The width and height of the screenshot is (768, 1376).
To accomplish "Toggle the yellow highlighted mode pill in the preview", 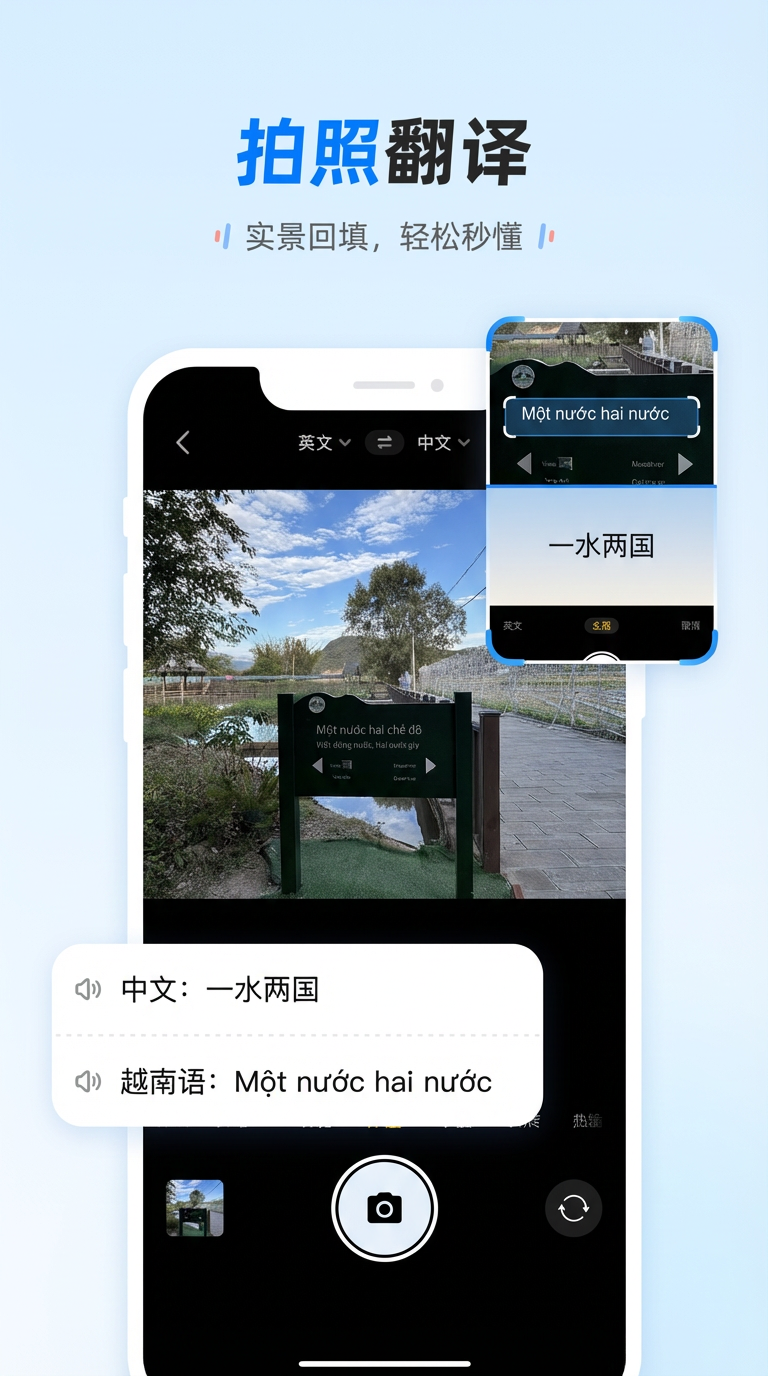I will click(x=602, y=626).
